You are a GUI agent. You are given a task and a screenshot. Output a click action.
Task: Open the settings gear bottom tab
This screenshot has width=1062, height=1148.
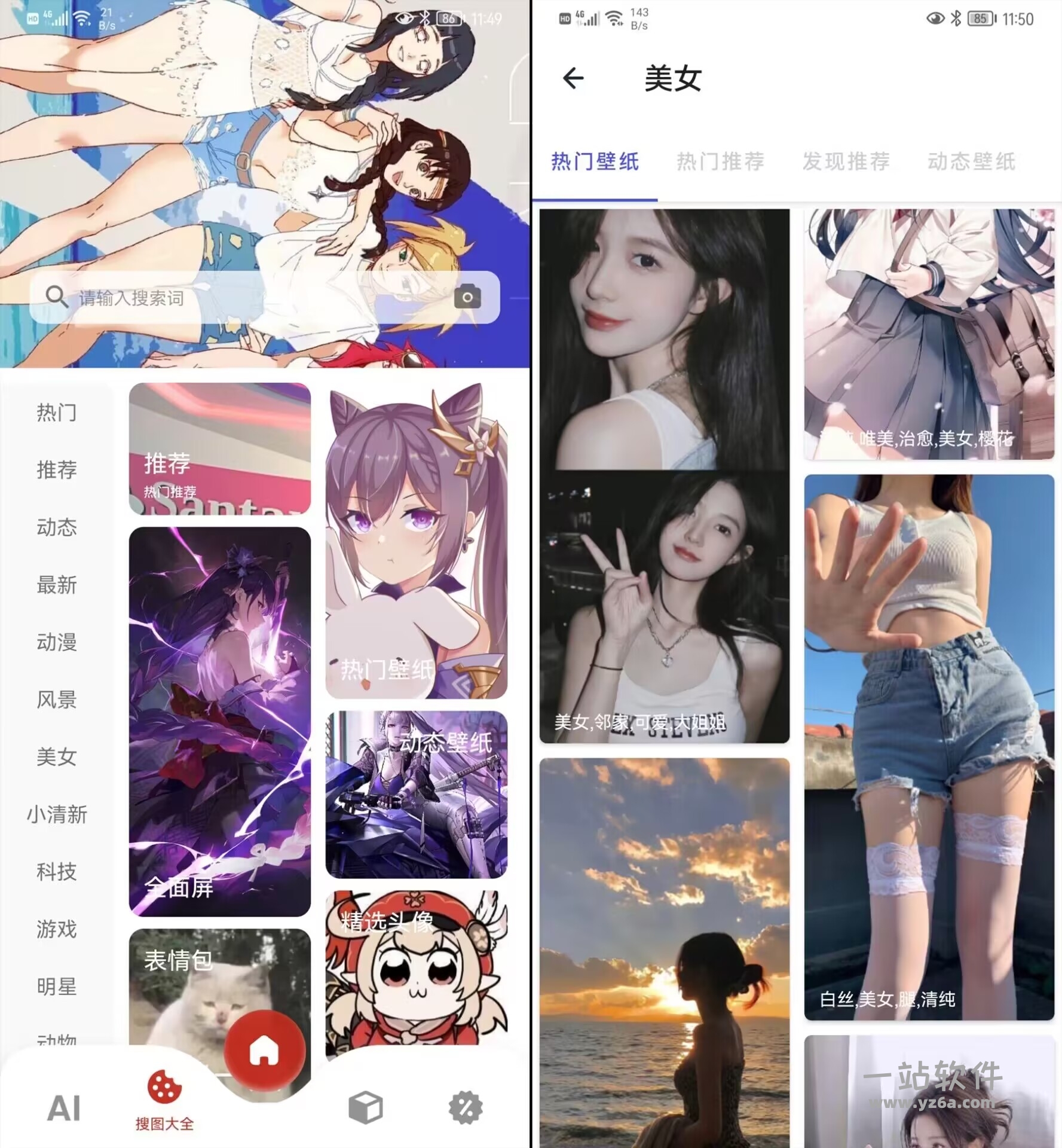point(466,1107)
